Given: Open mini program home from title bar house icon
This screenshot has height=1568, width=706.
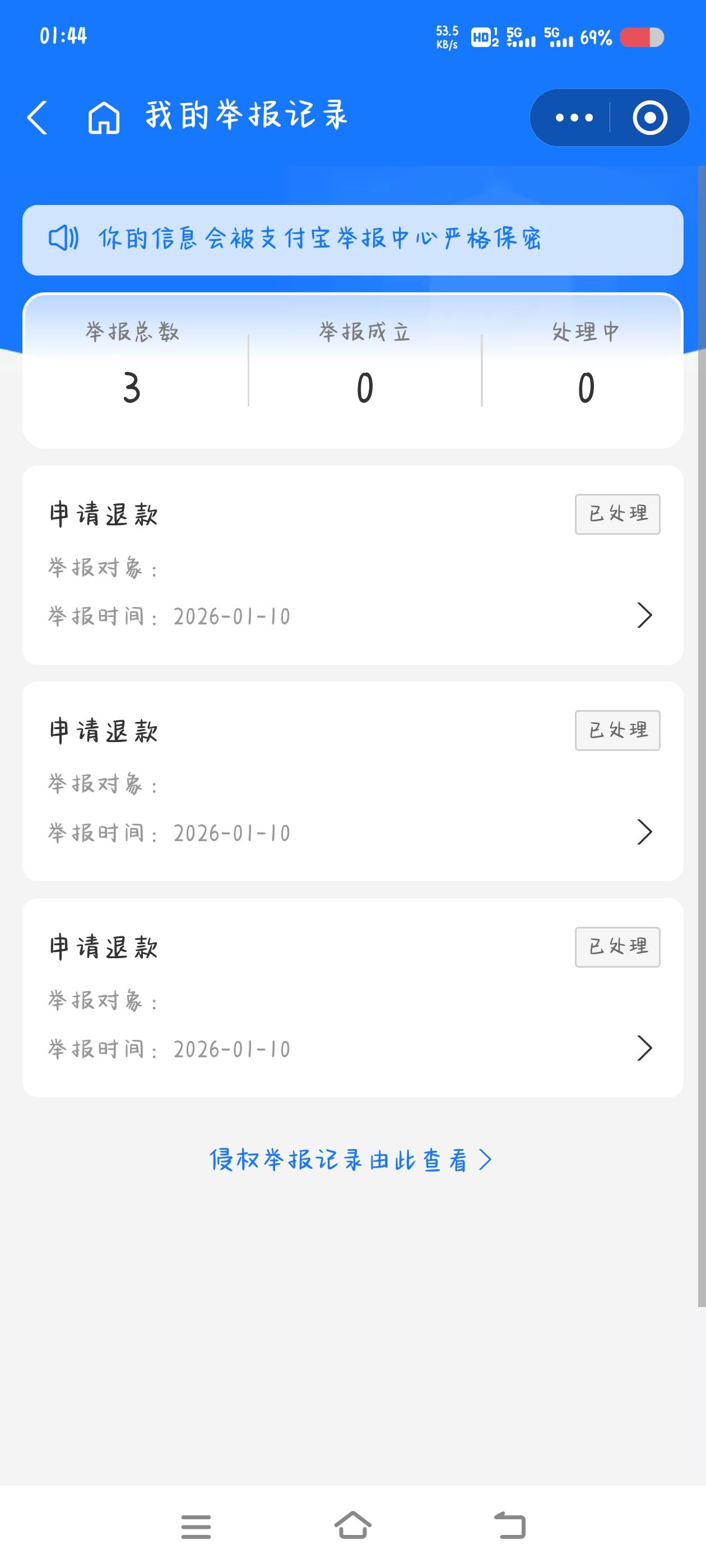Looking at the screenshot, I should coord(104,117).
